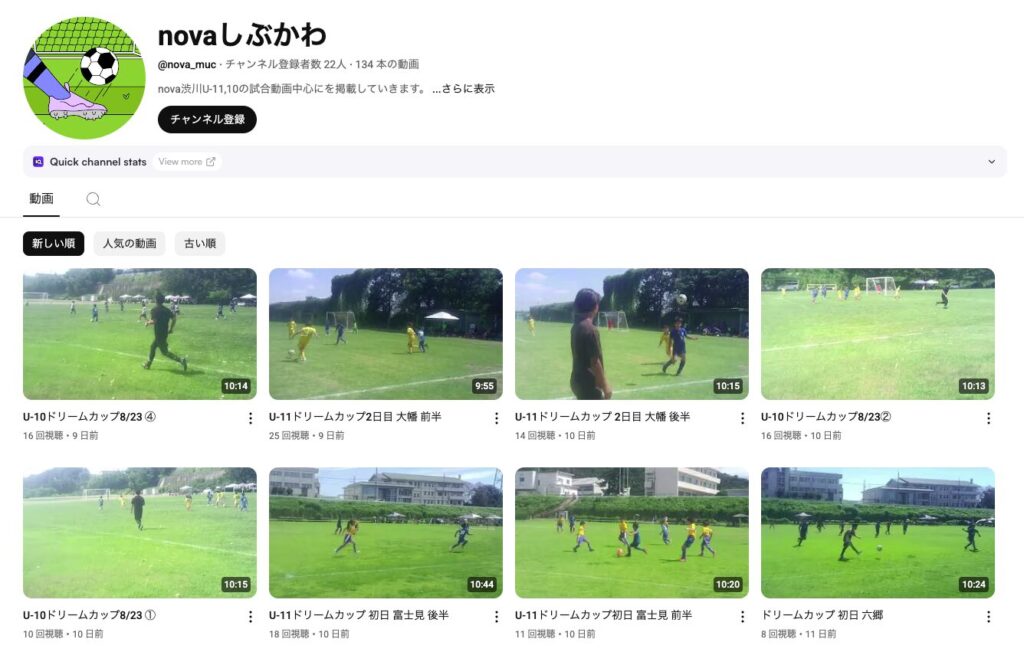Open the options menu for U-10ドリームカップ8/23 ④
1024x652 pixels.
250,418
